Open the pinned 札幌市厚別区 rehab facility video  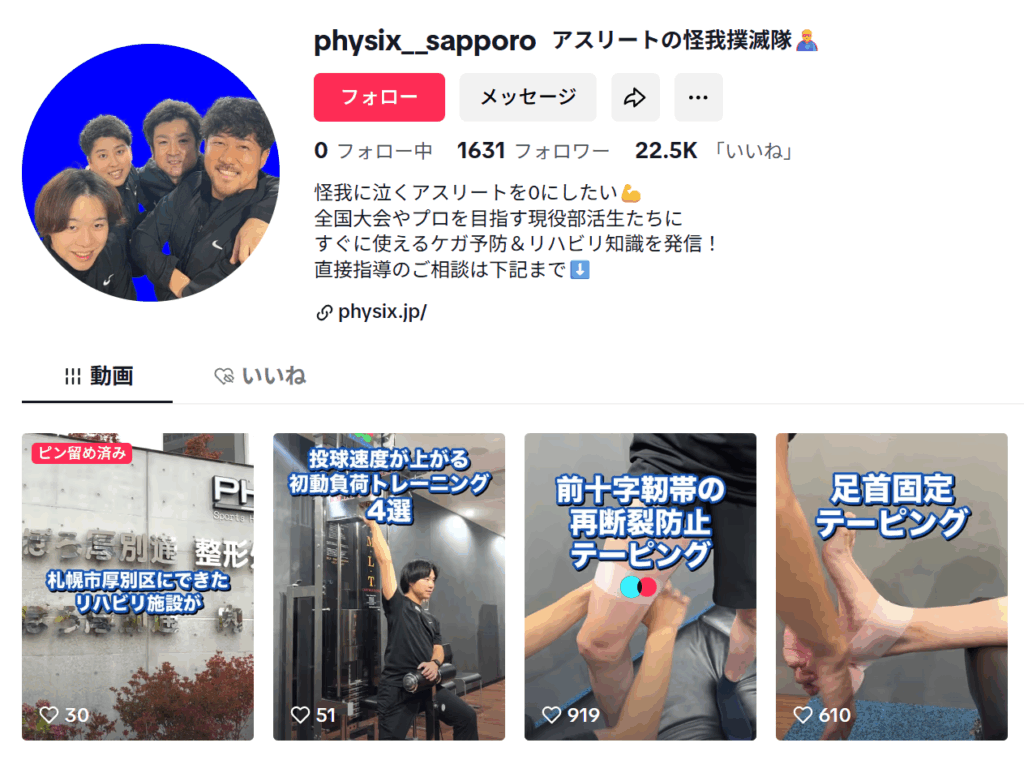point(138,586)
